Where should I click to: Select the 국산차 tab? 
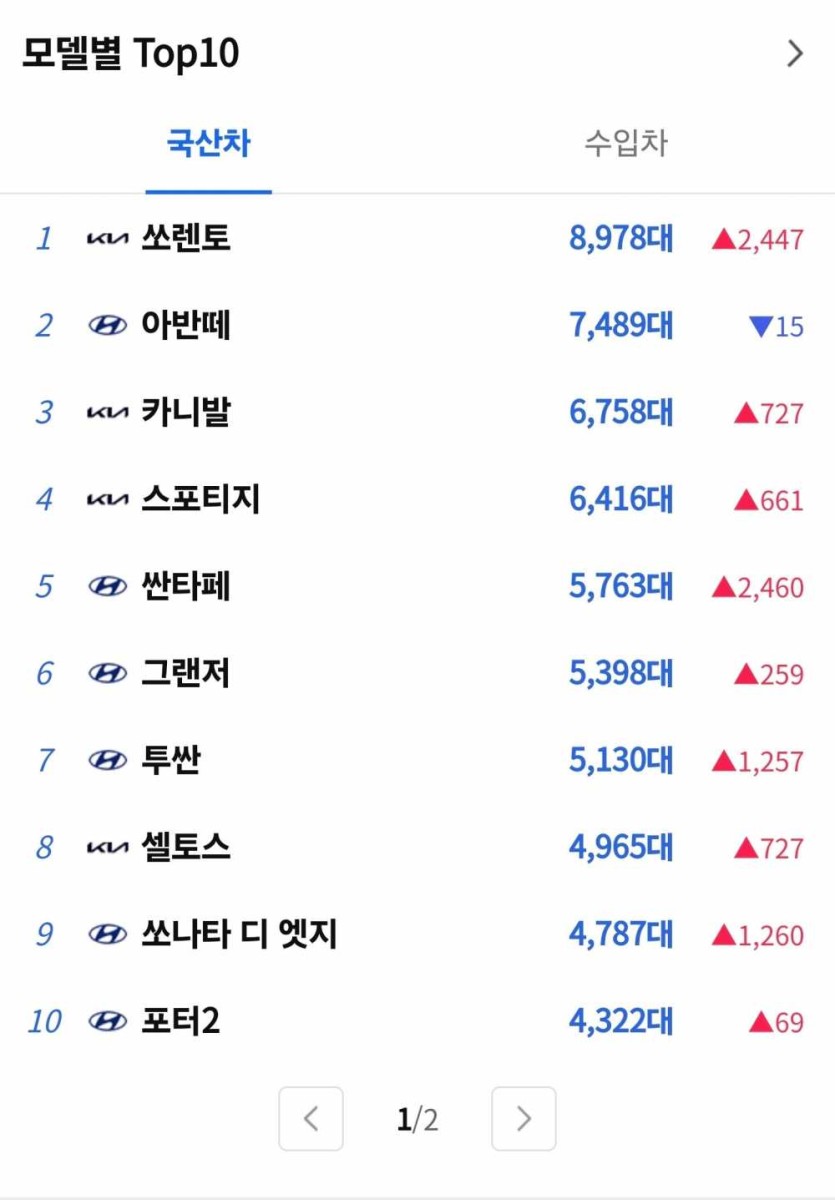[208, 144]
